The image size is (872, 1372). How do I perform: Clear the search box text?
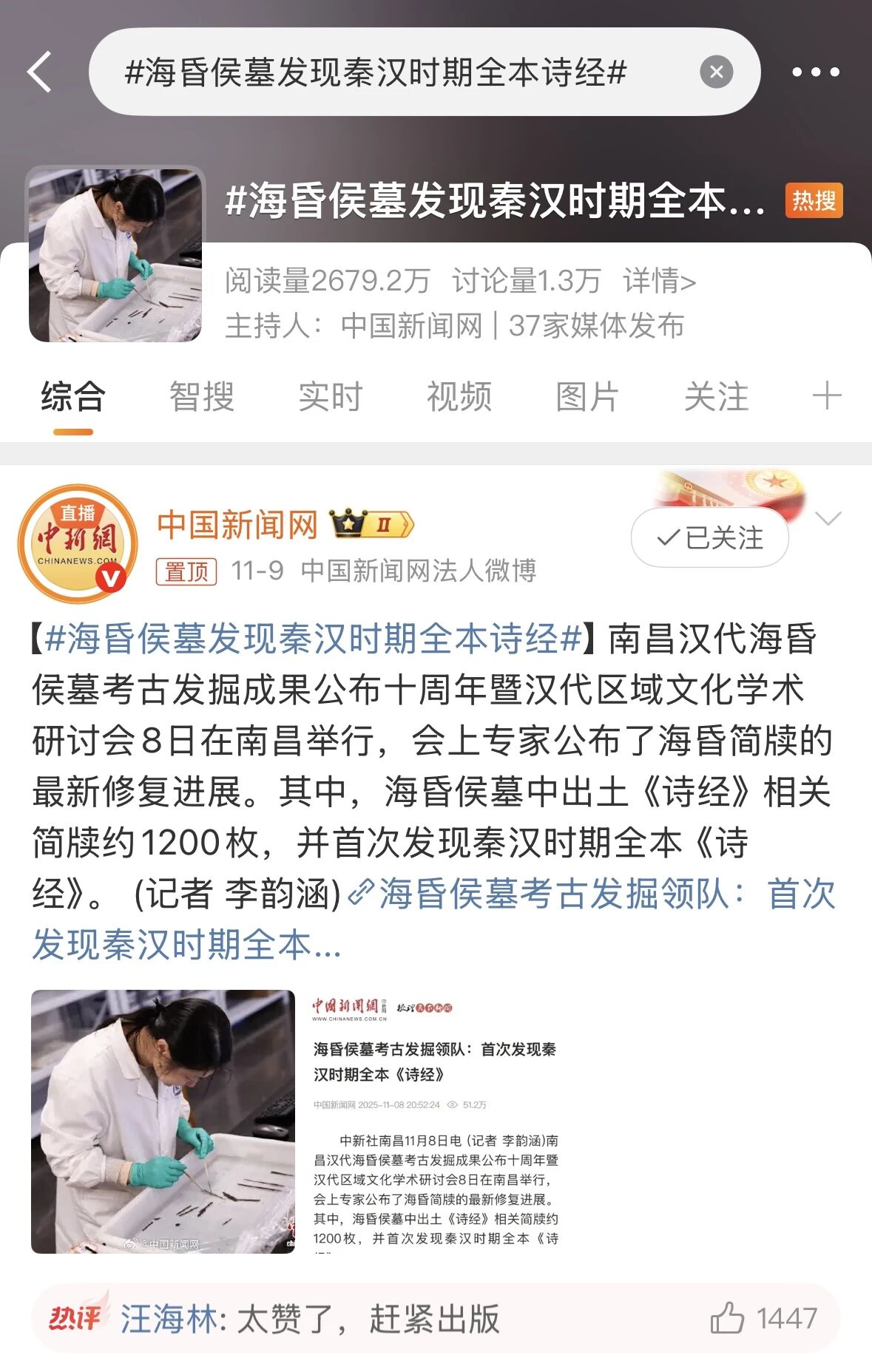coord(716,72)
